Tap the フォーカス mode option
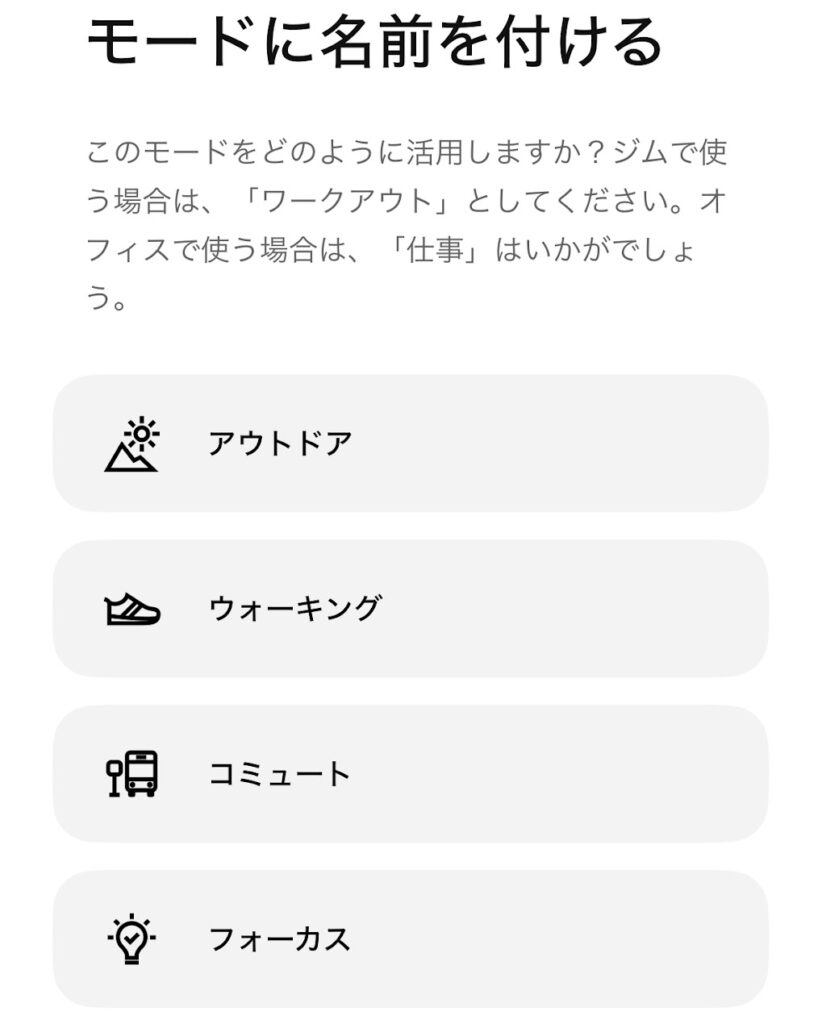822x1024 pixels. tap(410, 939)
